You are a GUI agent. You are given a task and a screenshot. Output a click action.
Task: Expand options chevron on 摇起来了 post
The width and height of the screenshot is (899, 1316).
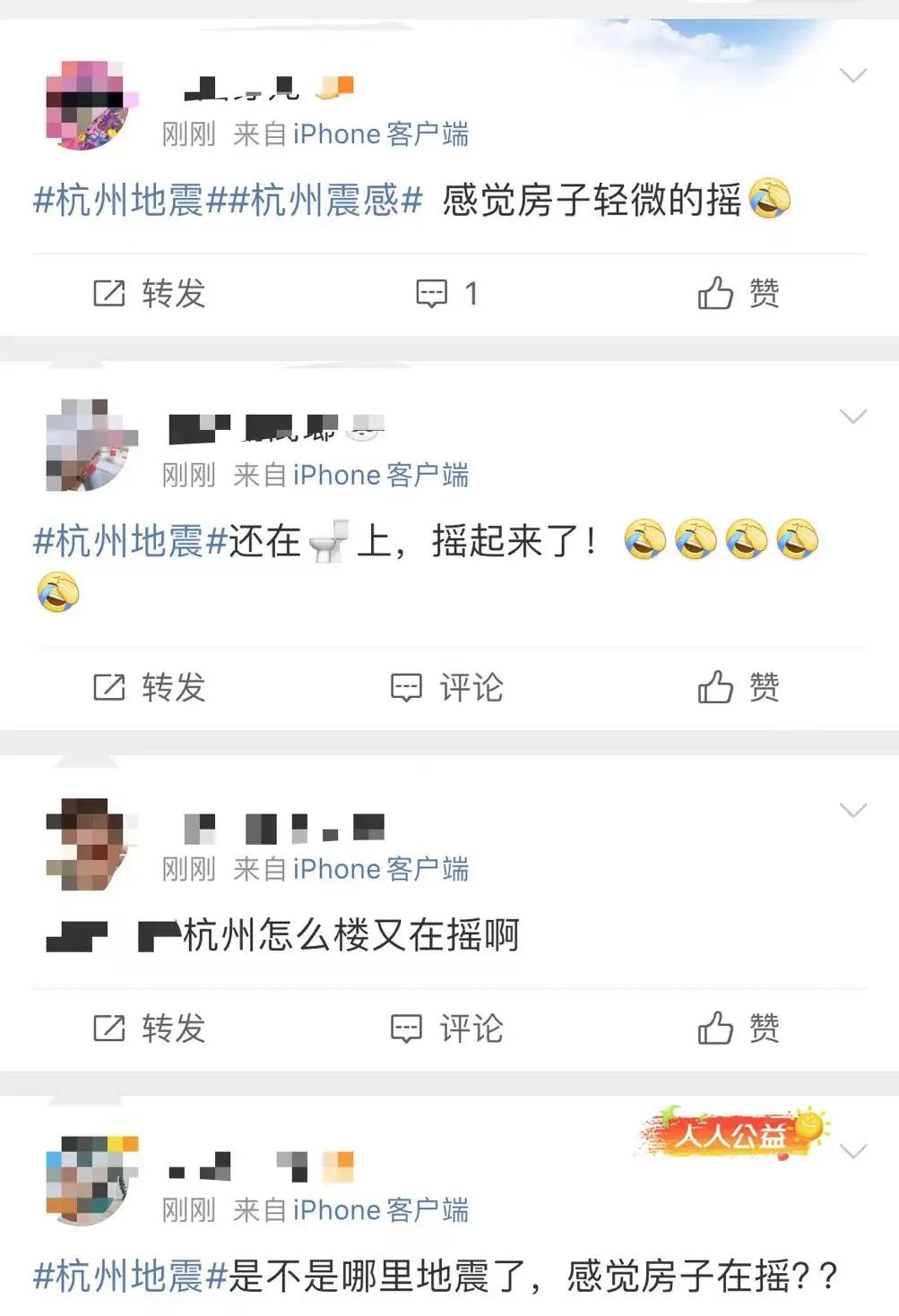[x=852, y=417]
